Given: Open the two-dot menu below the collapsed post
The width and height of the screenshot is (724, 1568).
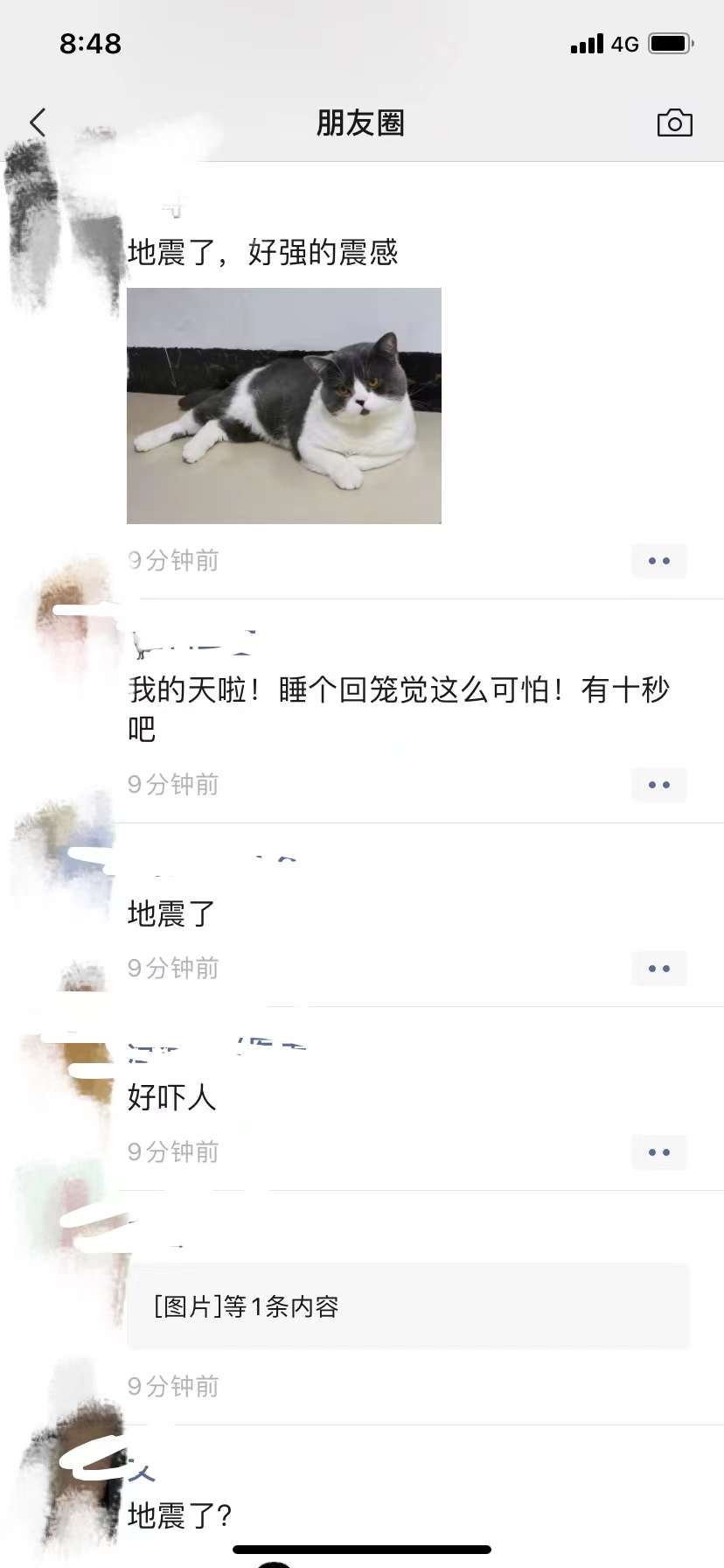Looking at the screenshot, I should pyautogui.click(x=658, y=1385).
